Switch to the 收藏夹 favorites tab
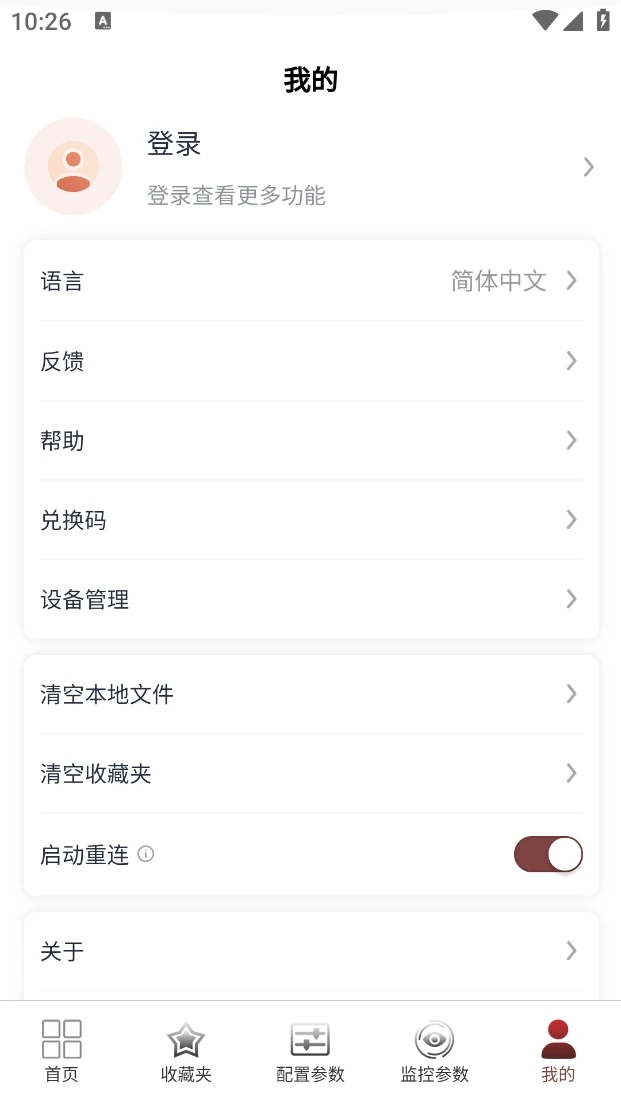The image size is (621, 1104). click(186, 1051)
